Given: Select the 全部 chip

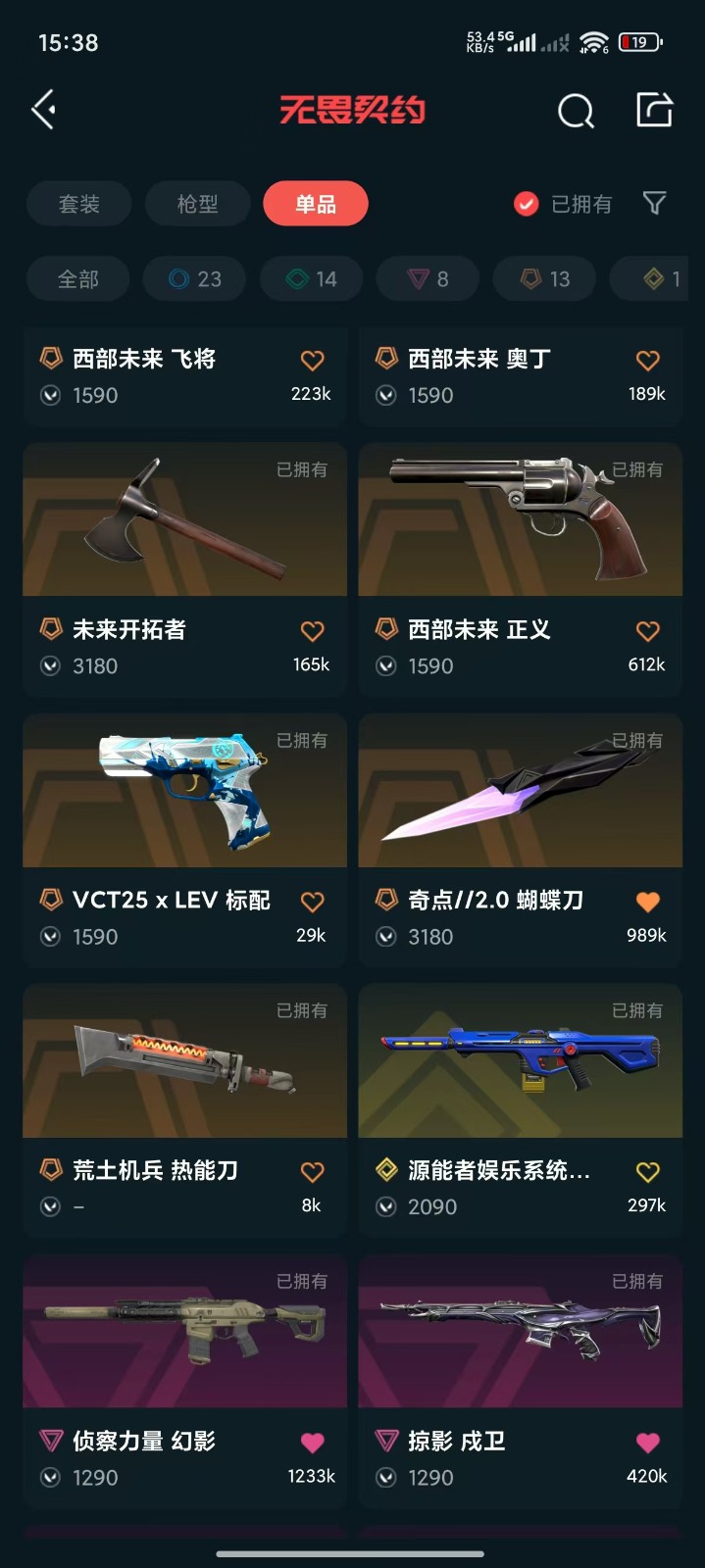Looking at the screenshot, I should tap(78, 279).
